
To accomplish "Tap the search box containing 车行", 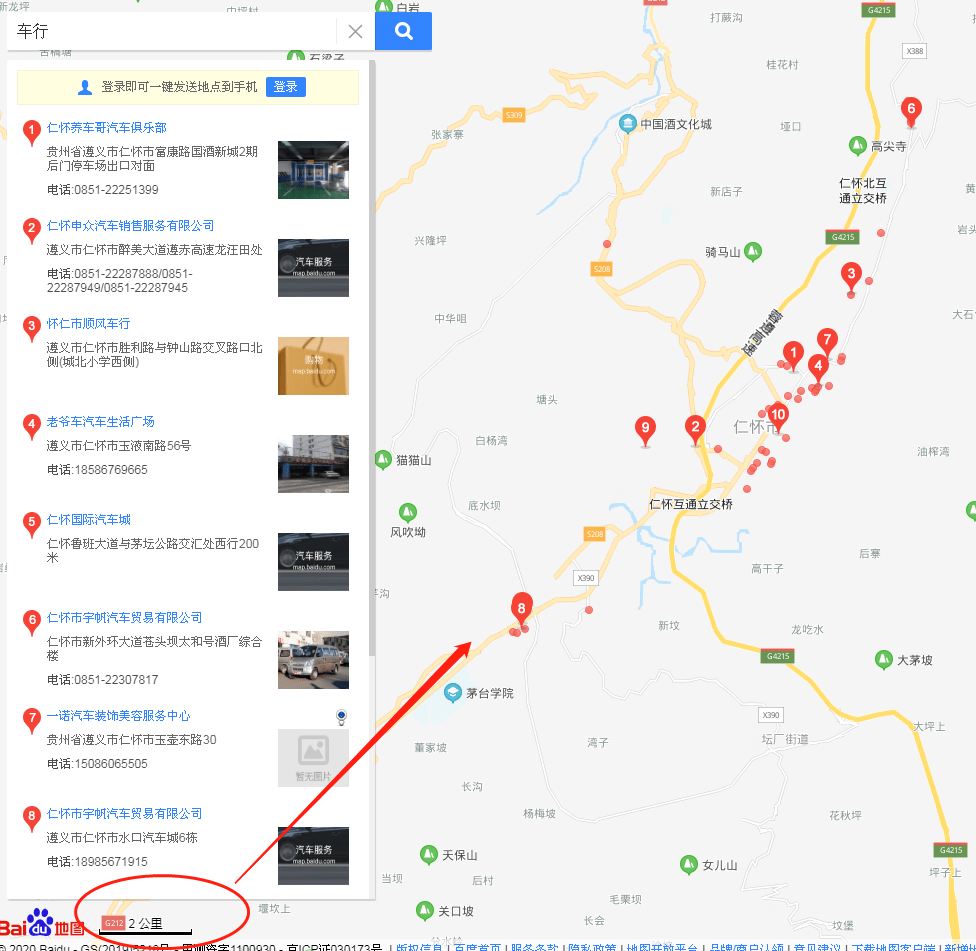I will pos(170,31).
